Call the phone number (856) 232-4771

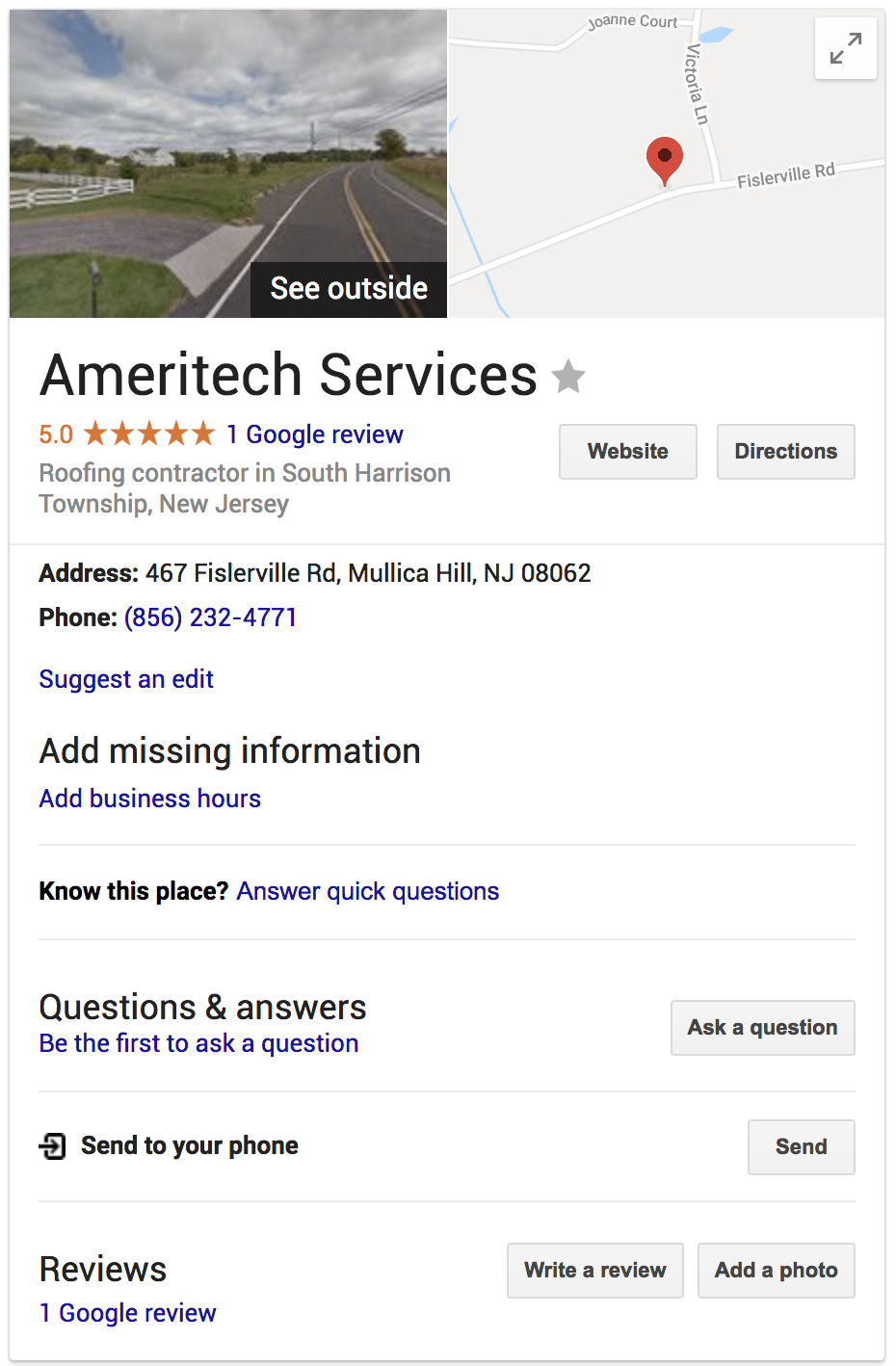[x=210, y=617]
